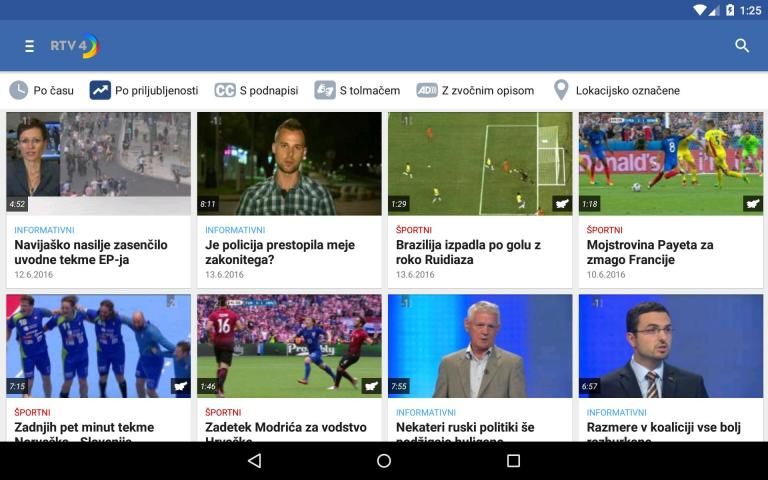
Task: View Razmere v koaliciji vse bolj video
Action: [671, 370]
